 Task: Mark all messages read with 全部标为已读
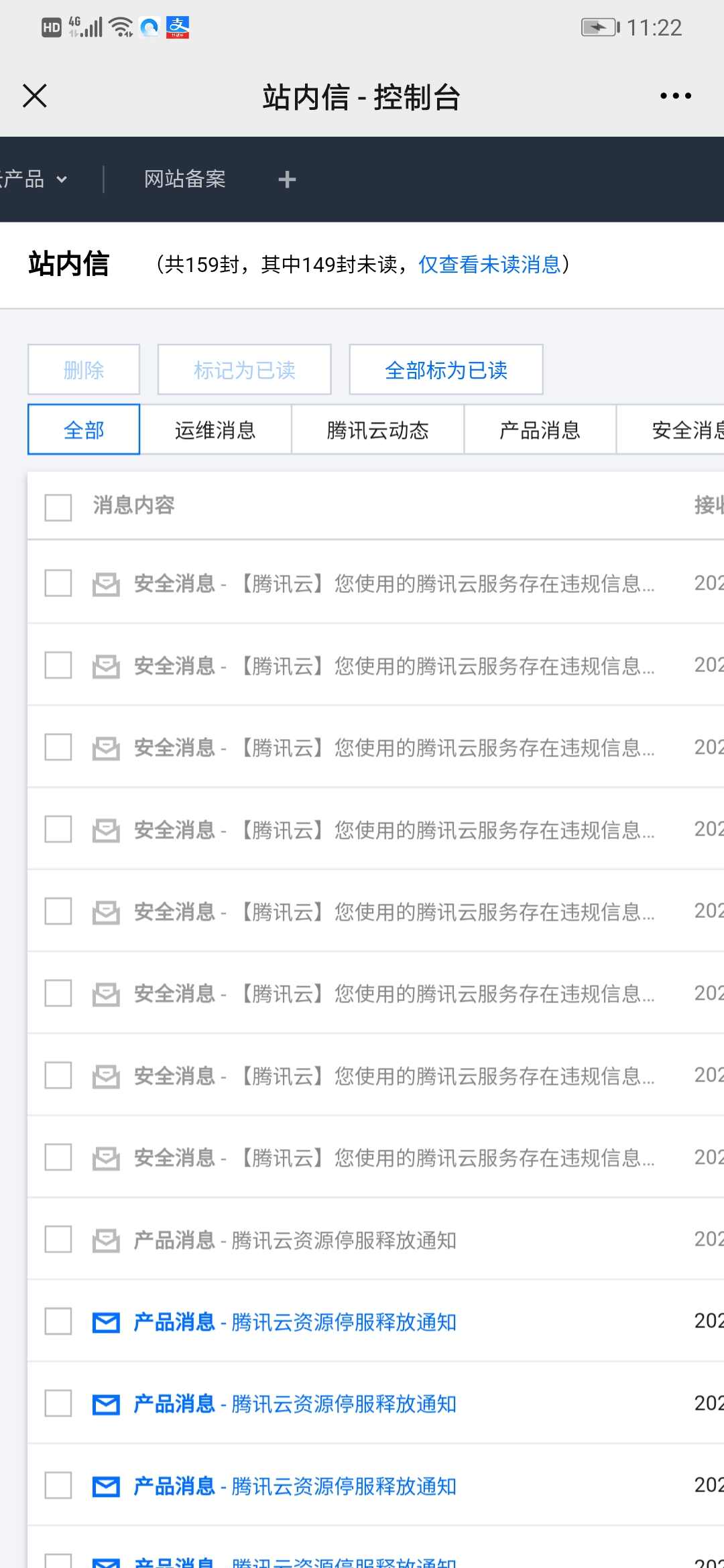coord(446,370)
